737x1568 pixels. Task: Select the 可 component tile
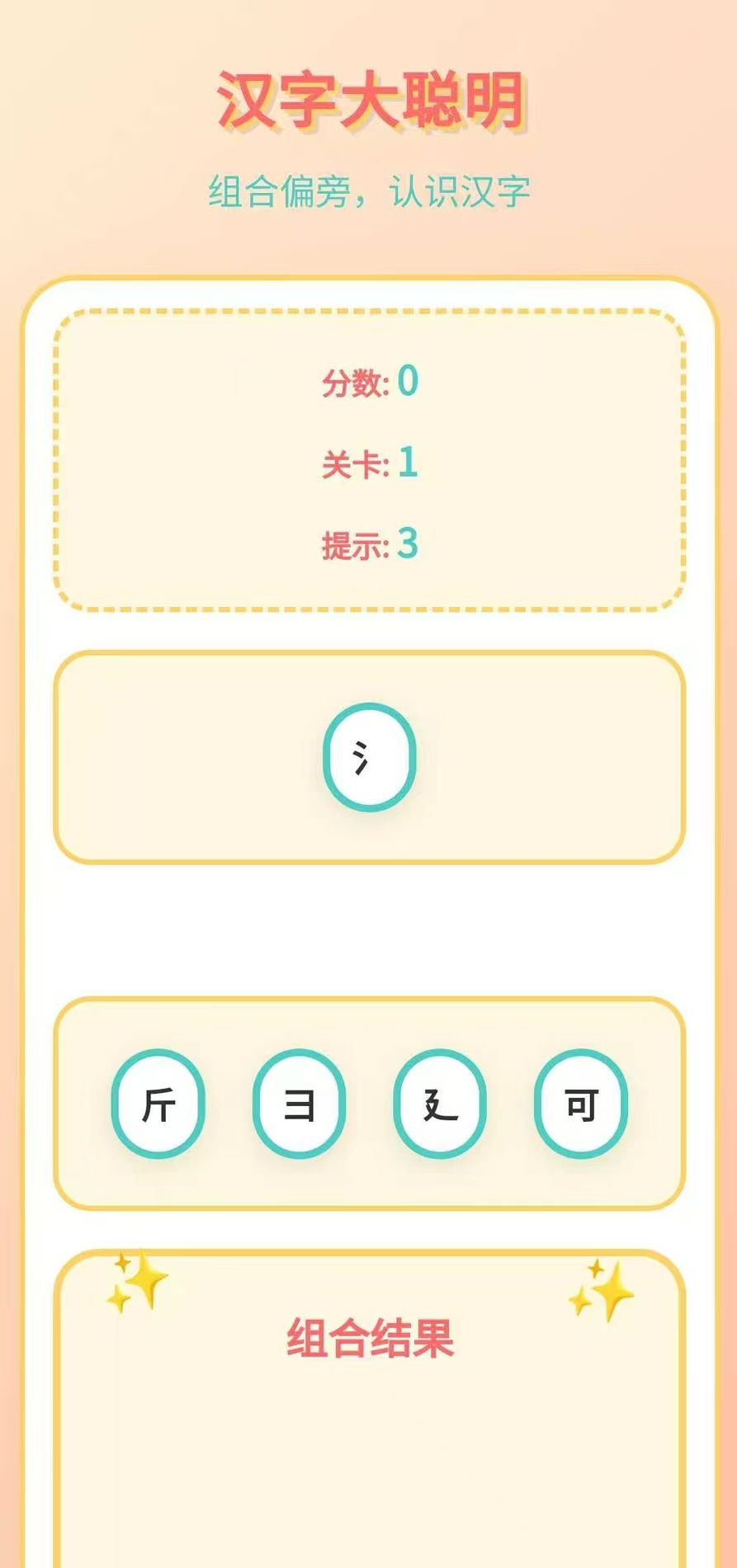click(x=581, y=1104)
